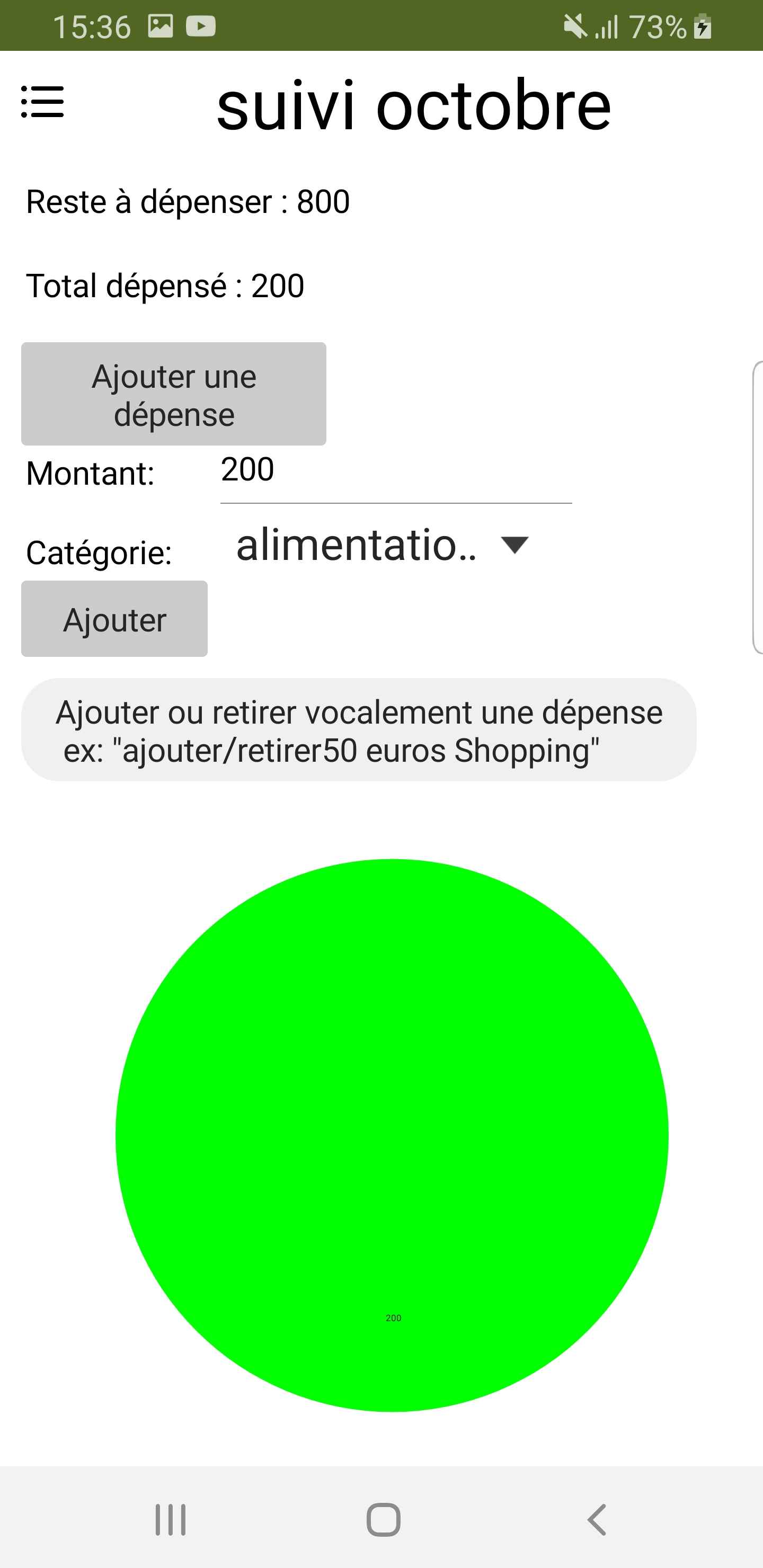Tap the "Ajouter une dépense" button
Screen dimensions: 763x1568
tap(174, 394)
